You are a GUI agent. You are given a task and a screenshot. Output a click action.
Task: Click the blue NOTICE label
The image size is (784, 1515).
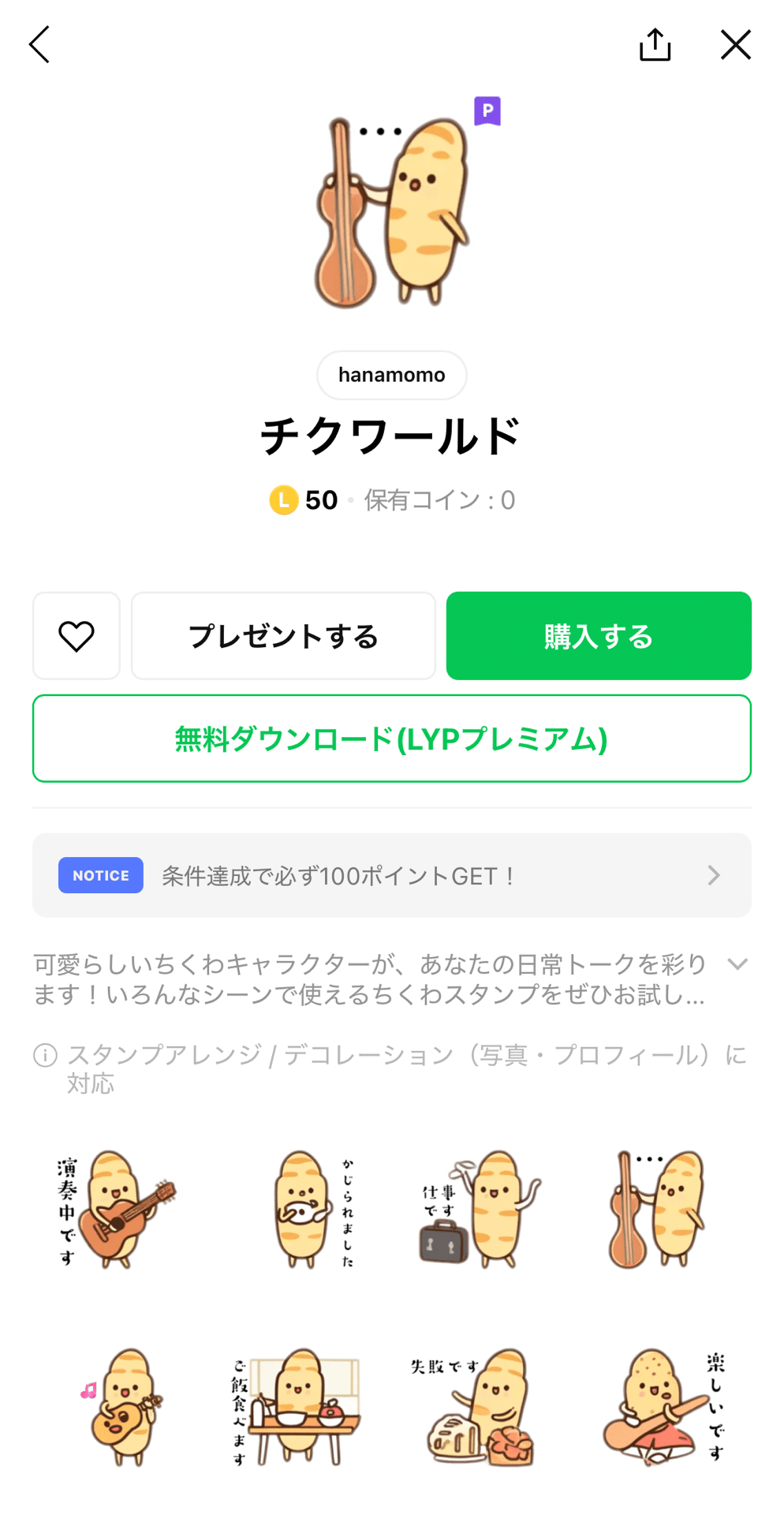pos(100,876)
